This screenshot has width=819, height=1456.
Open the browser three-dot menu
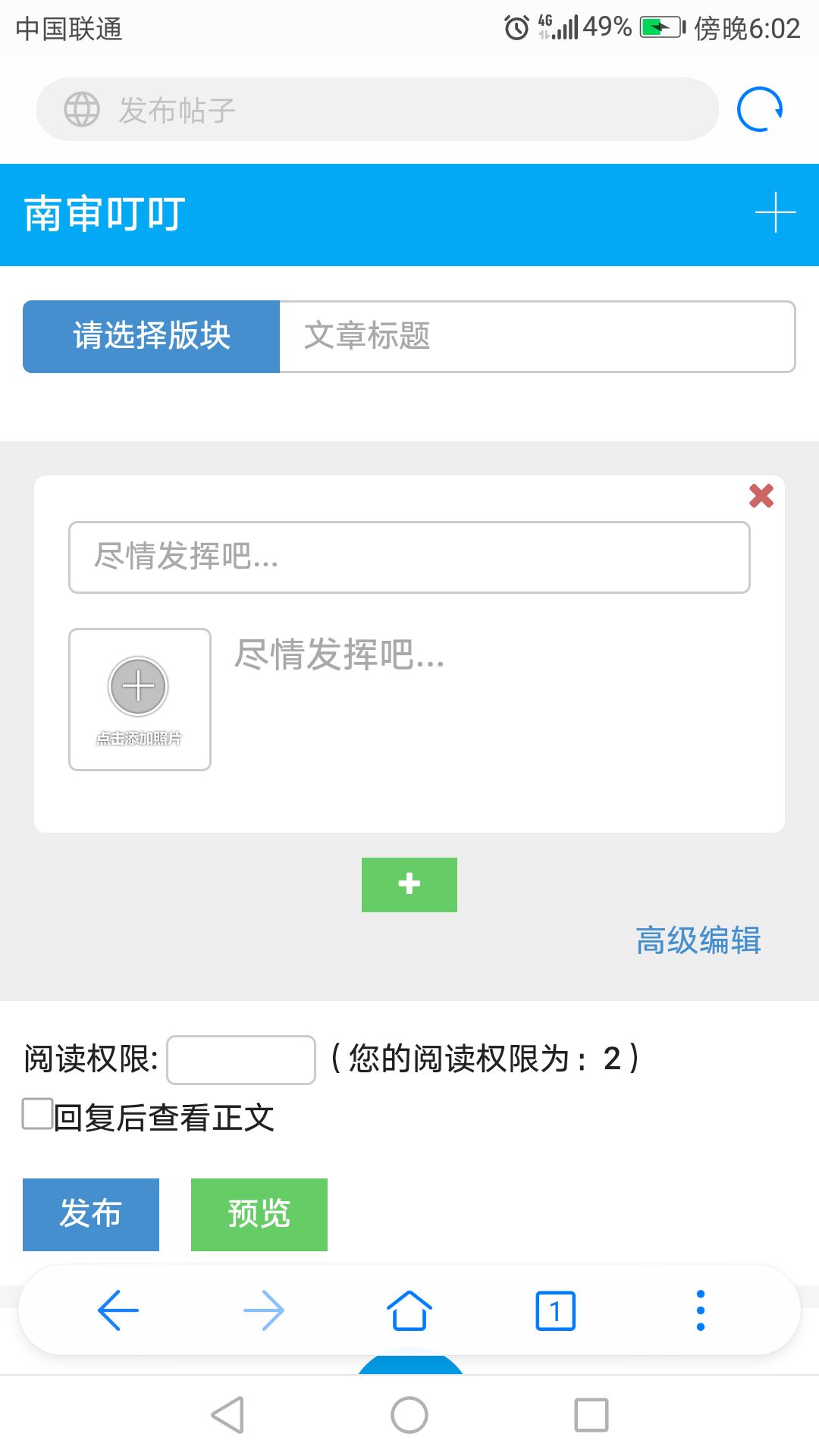[x=700, y=1310]
